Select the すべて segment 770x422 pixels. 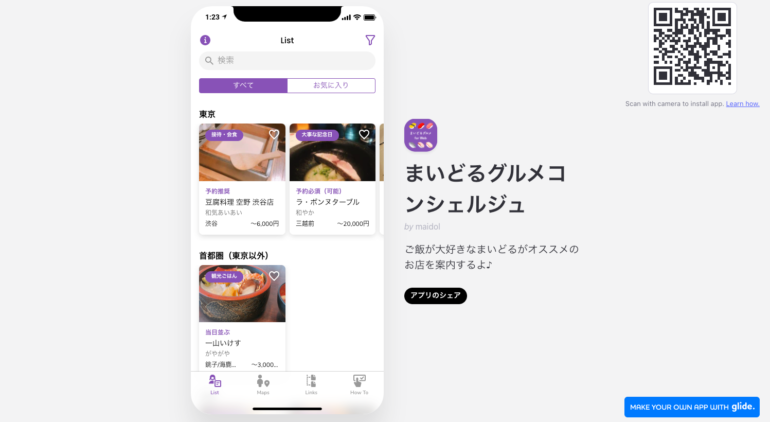coord(243,85)
